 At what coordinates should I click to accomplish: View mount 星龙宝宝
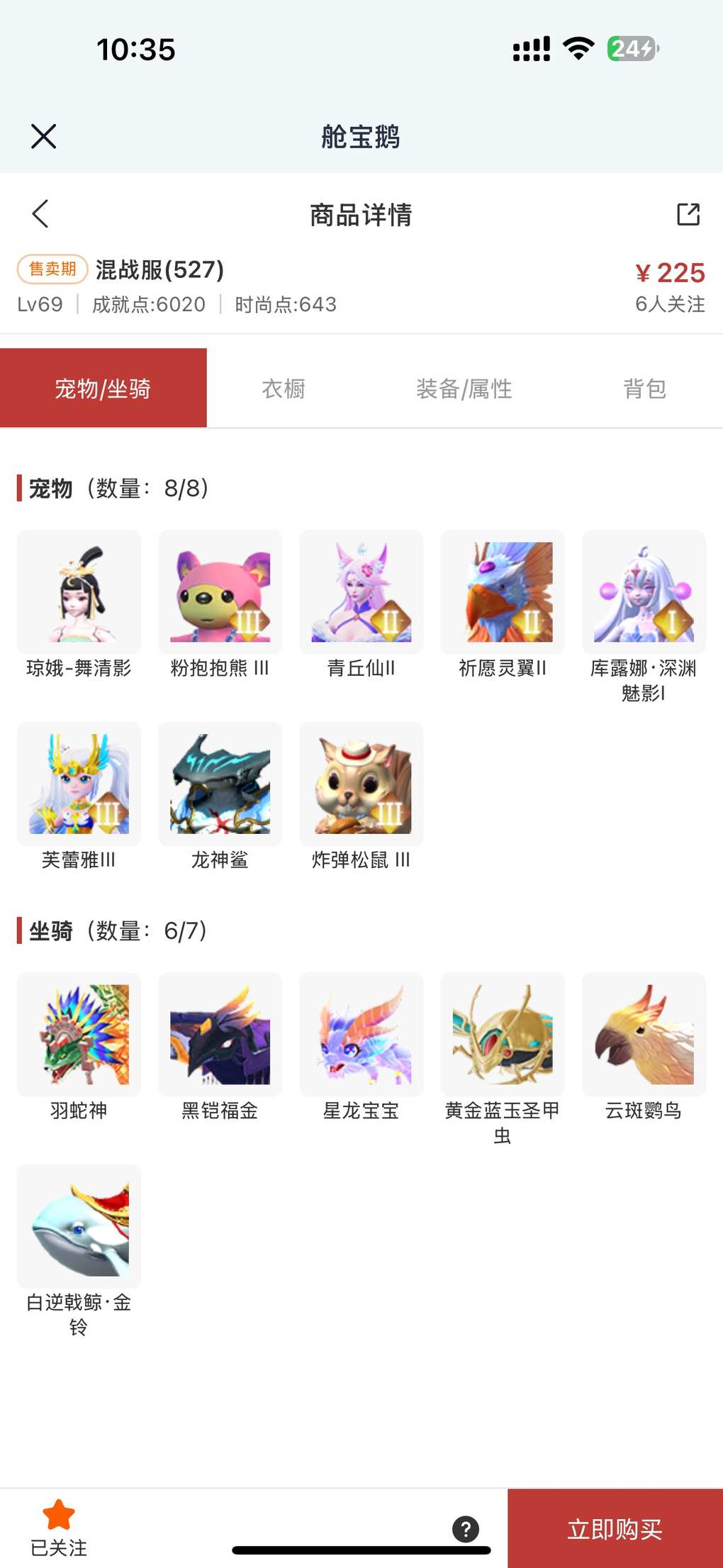click(x=361, y=1035)
